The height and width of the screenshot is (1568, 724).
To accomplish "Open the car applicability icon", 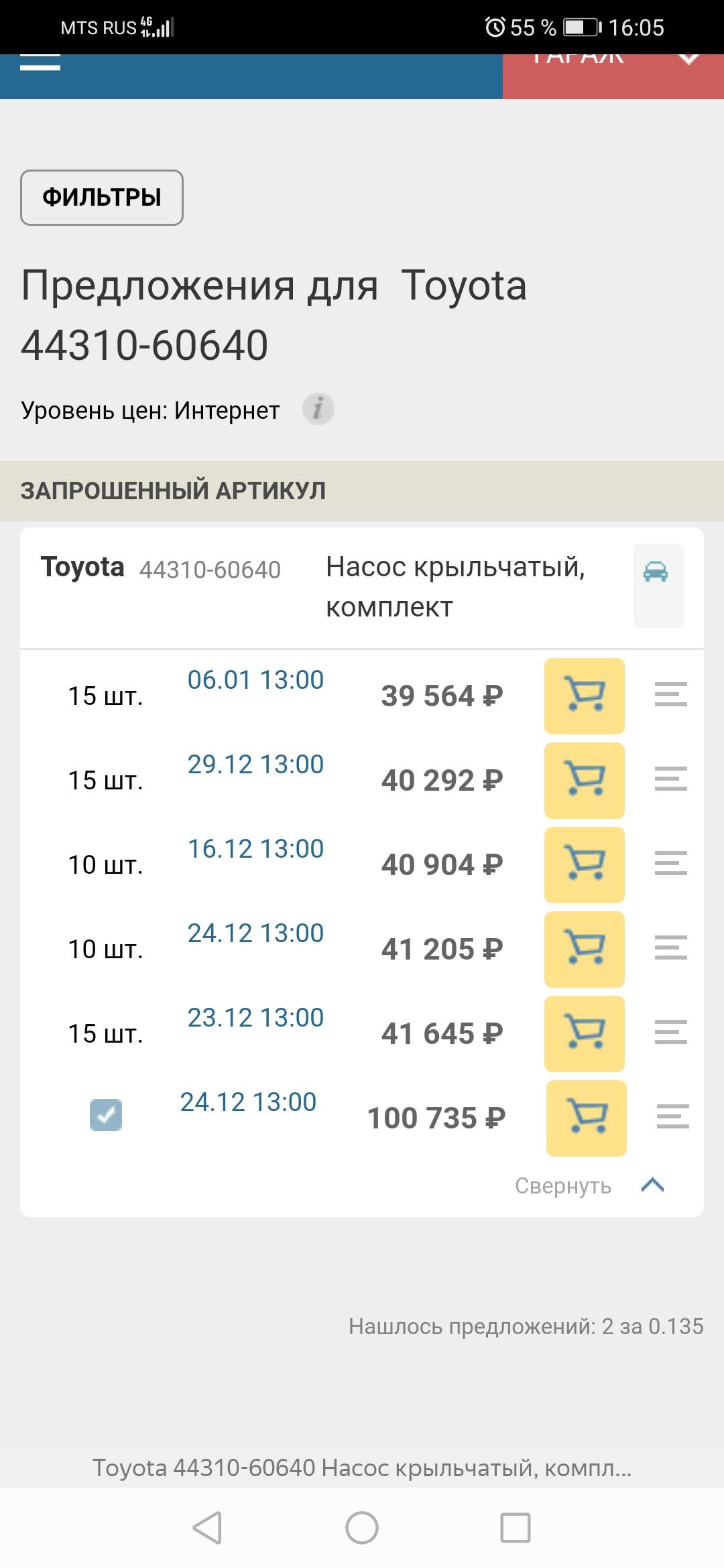I will (658, 585).
